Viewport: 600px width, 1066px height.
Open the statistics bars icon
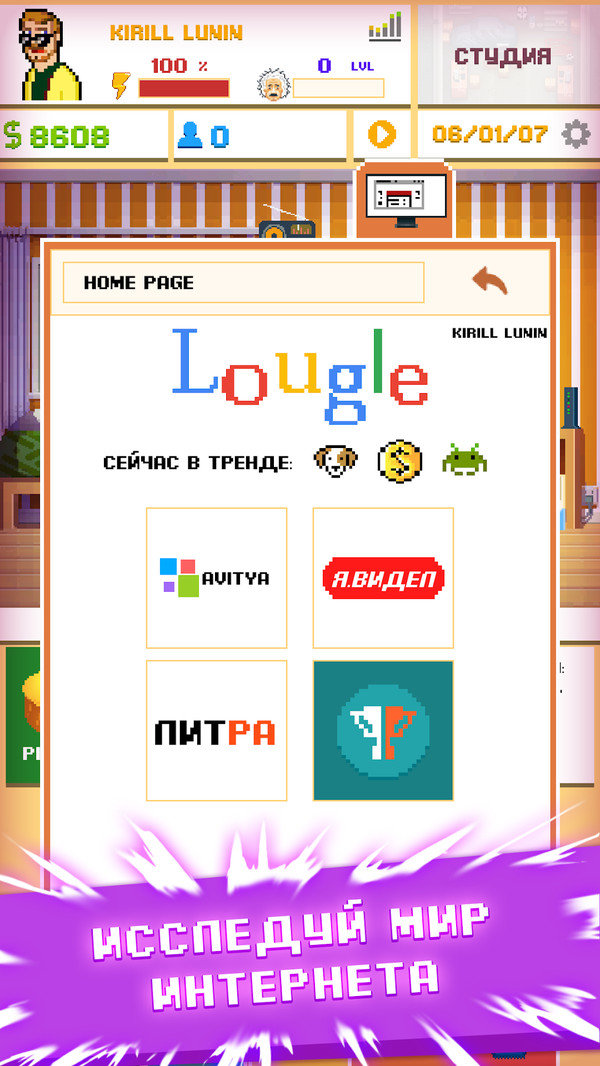[385, 27]
